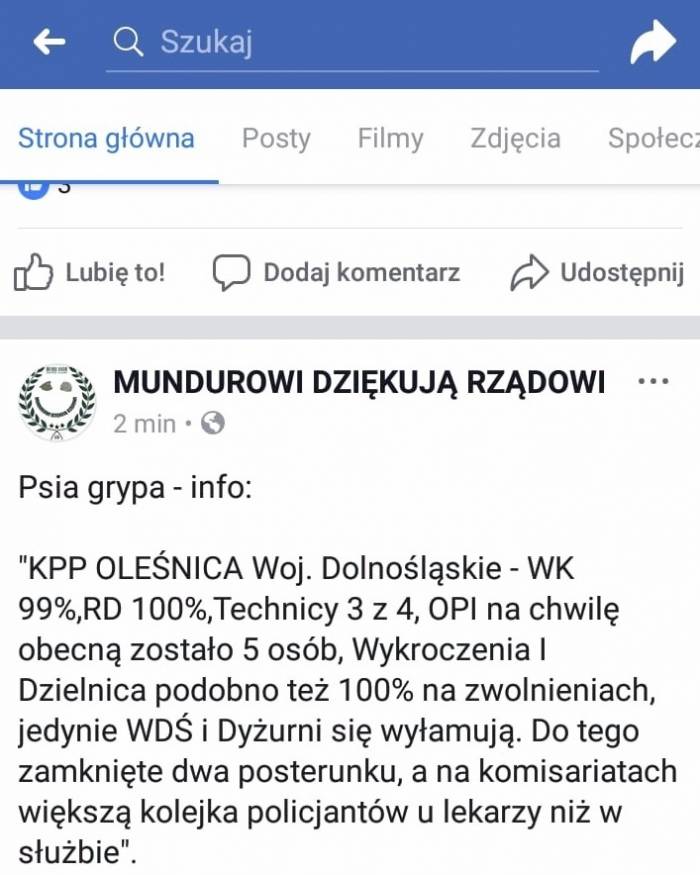Open the Posty tab
Image resolution: width=700 pixels, height=875 pixels.
pos(276,138)
